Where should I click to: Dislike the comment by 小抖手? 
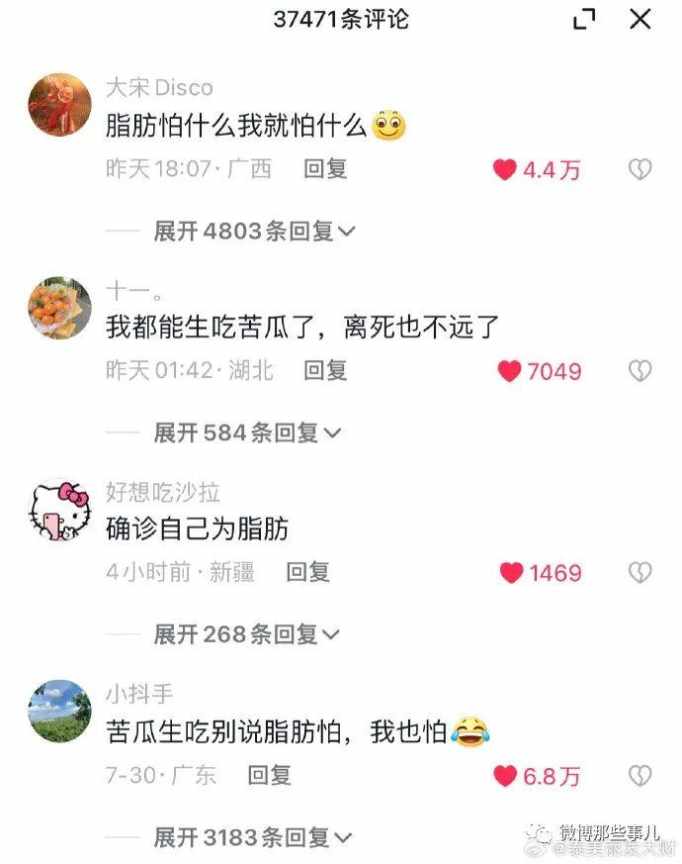click(639, 775)
